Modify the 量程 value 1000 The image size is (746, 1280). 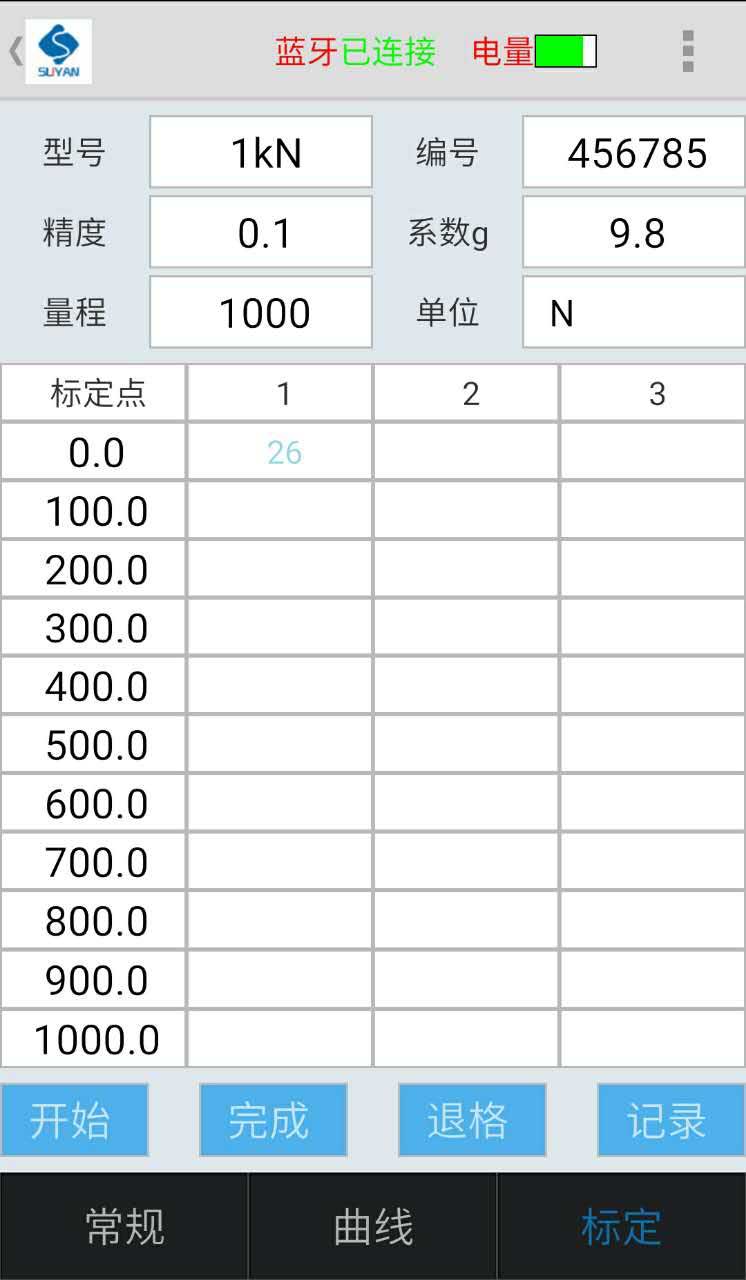pos(261,312)
